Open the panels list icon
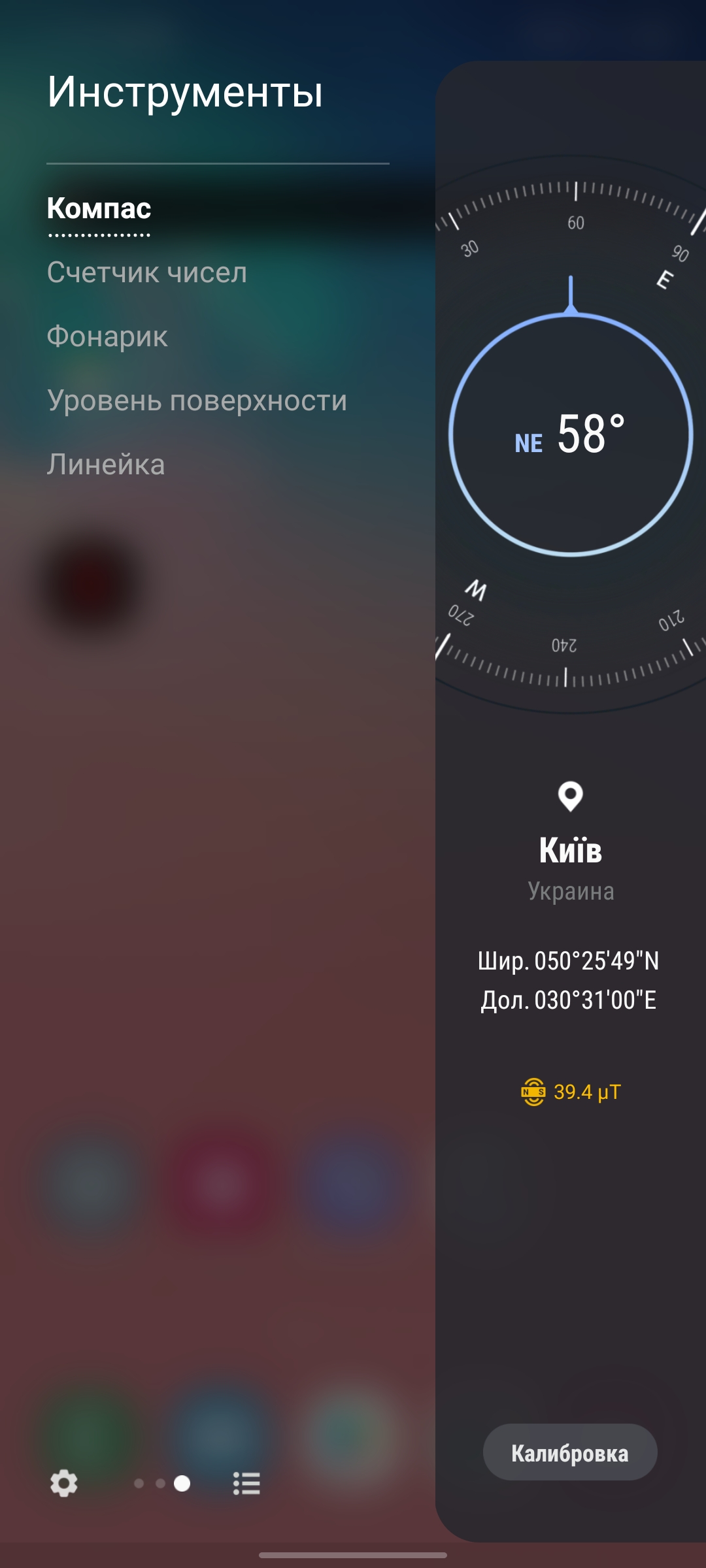Screen dimensions: 706x1568 pos(246,1483)
